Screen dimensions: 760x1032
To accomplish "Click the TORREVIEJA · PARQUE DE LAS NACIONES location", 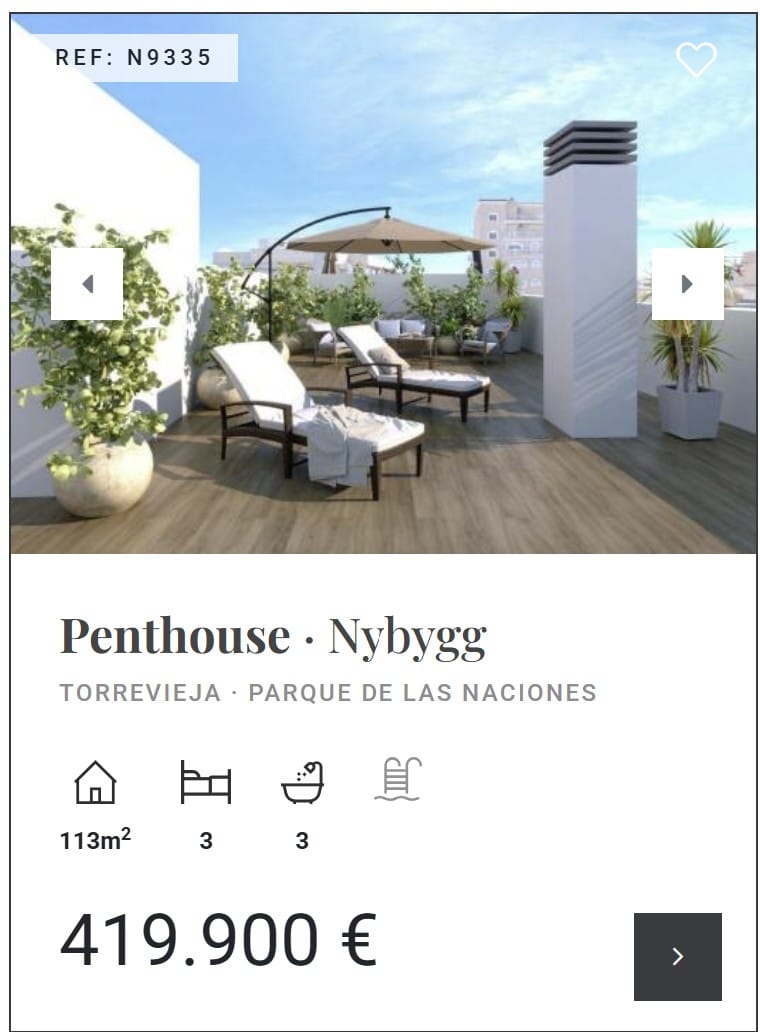I will tap(328, 690).
